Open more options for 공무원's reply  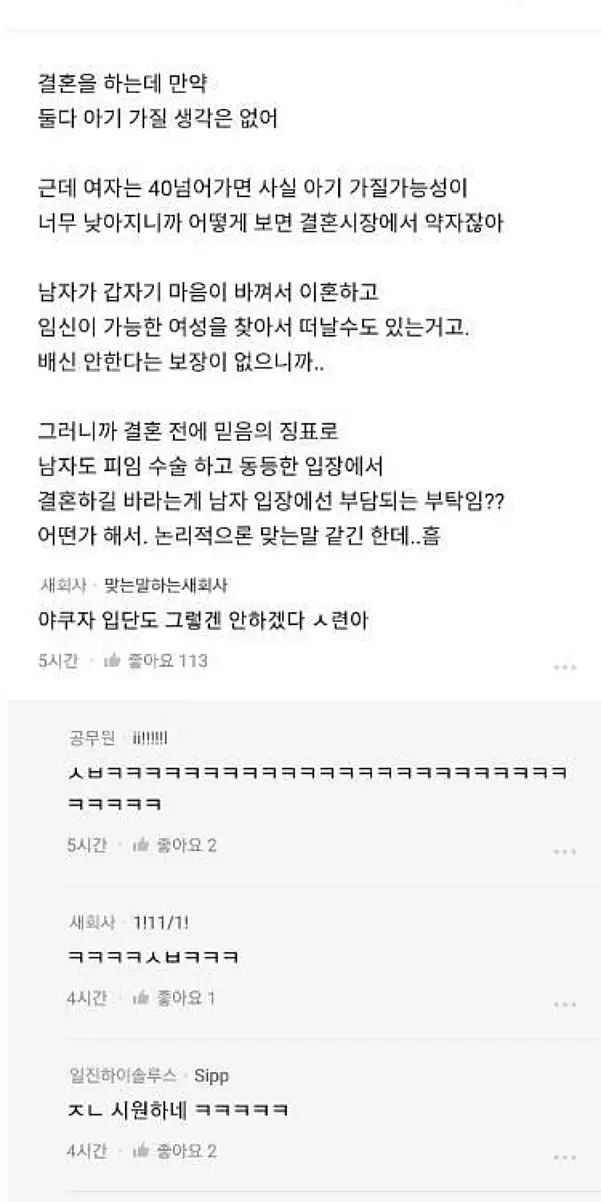click(x=565, y=852)
